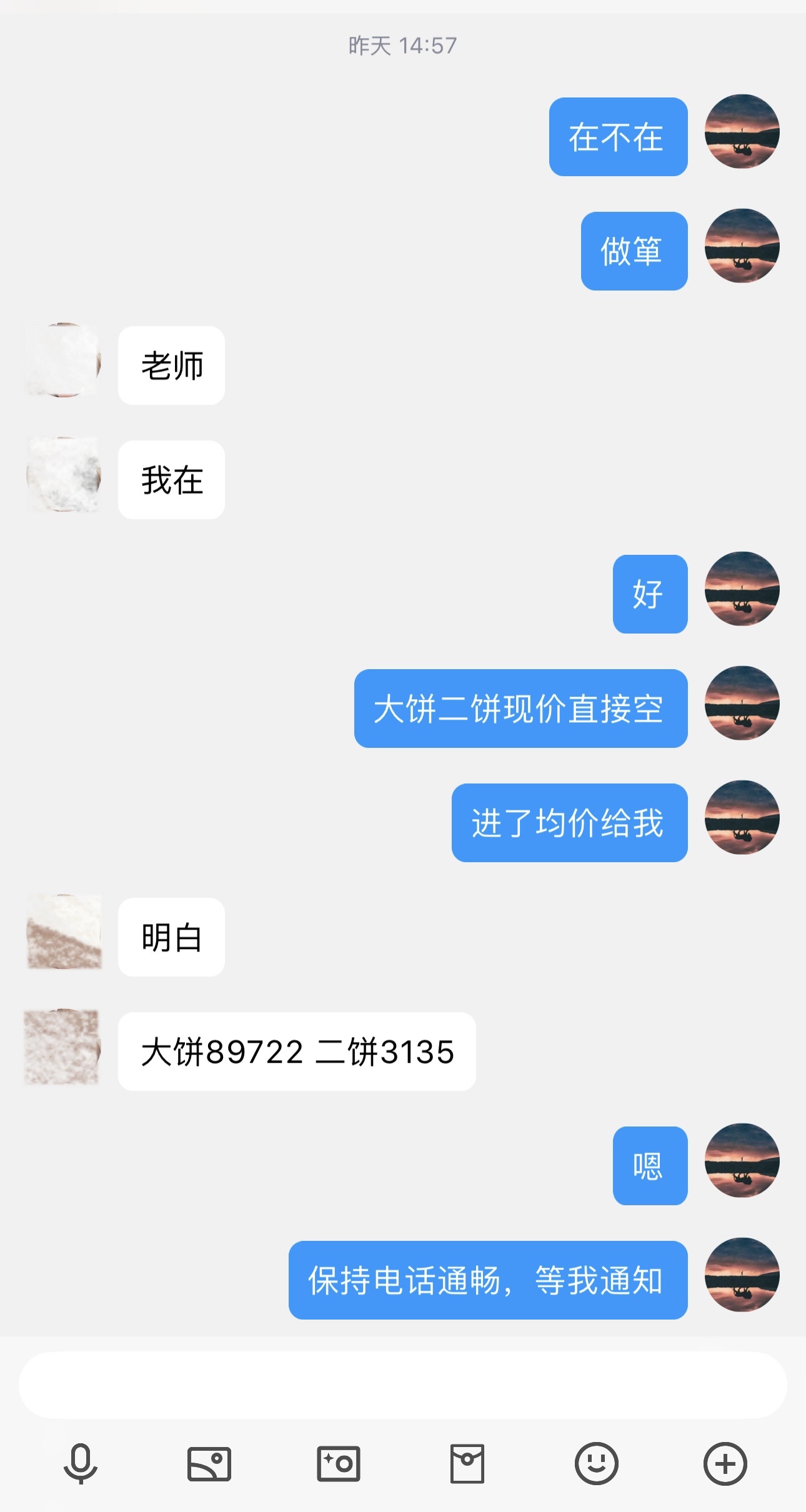Select the '在不在' message bubble
This screenshot has width=806, height=1512.
pyautogui.click(x=617, y=135)
